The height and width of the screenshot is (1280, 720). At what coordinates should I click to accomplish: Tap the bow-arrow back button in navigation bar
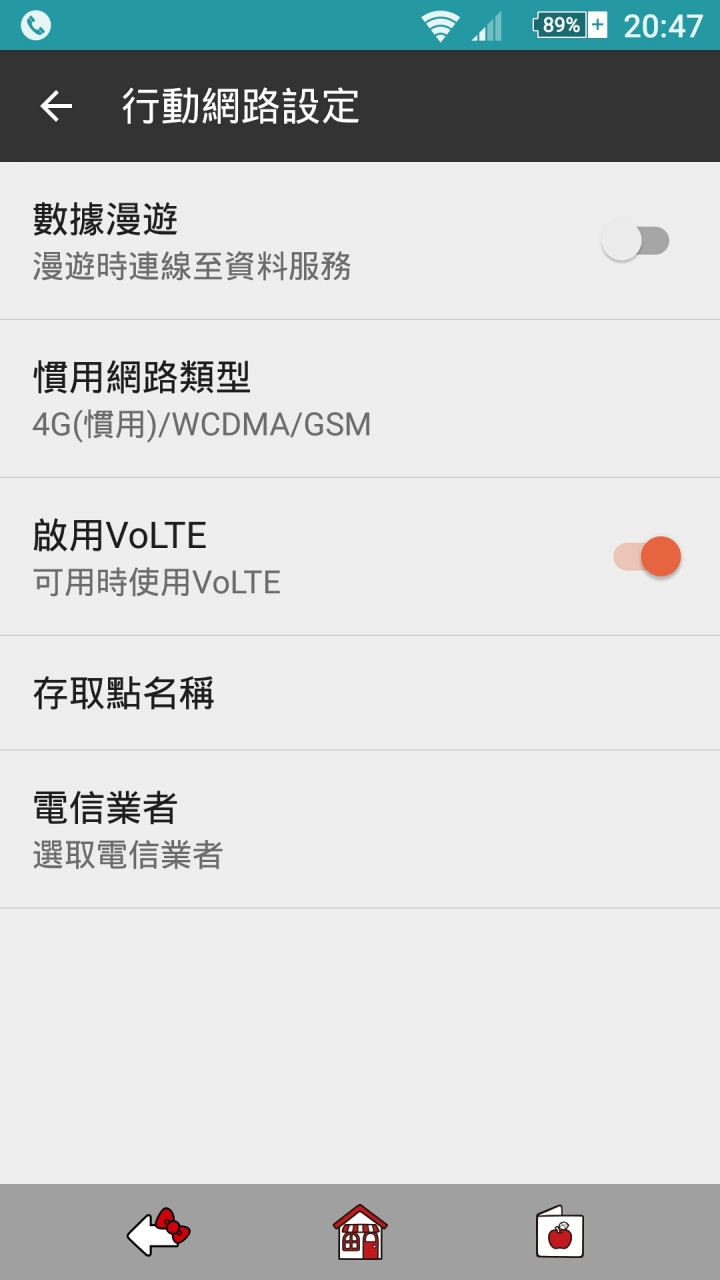(x=158, y=1232)
